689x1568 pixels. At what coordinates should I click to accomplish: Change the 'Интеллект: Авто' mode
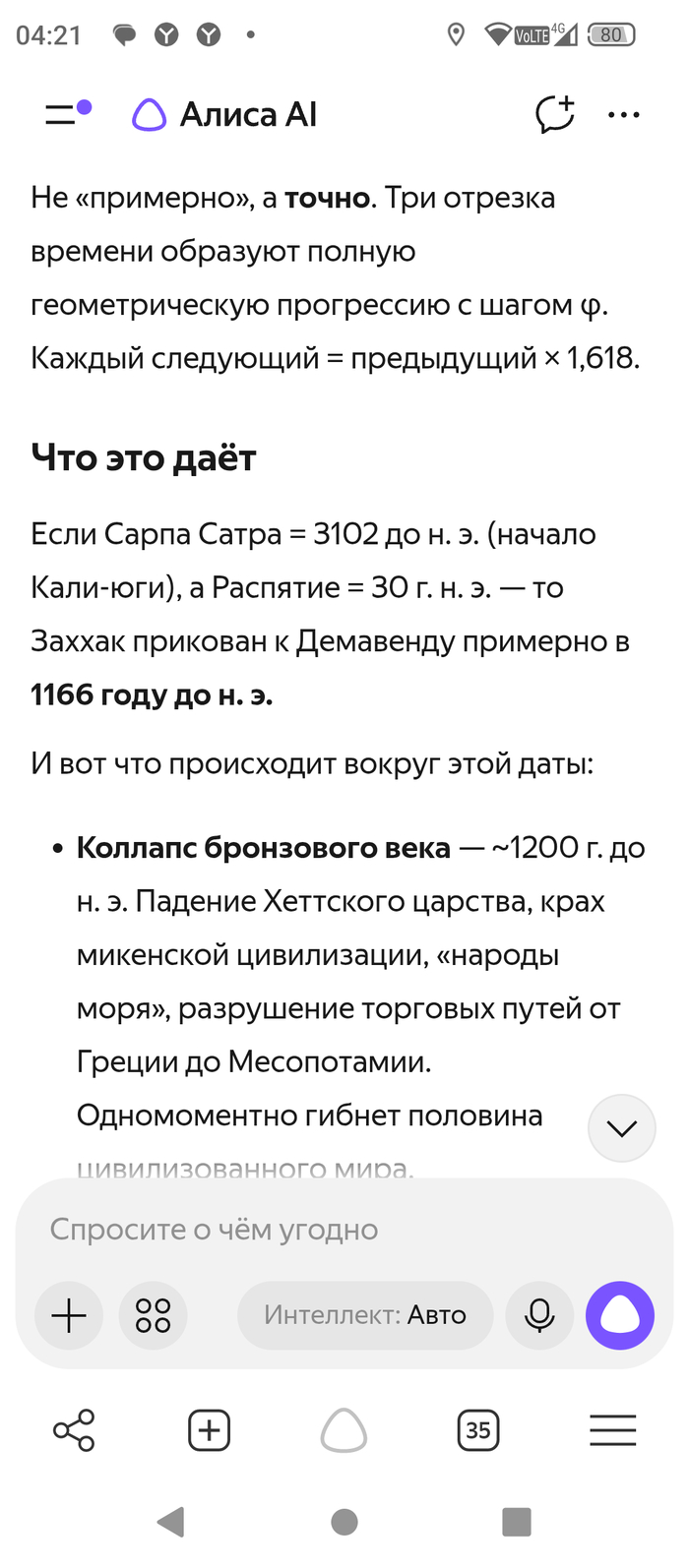click(365, 1315)
